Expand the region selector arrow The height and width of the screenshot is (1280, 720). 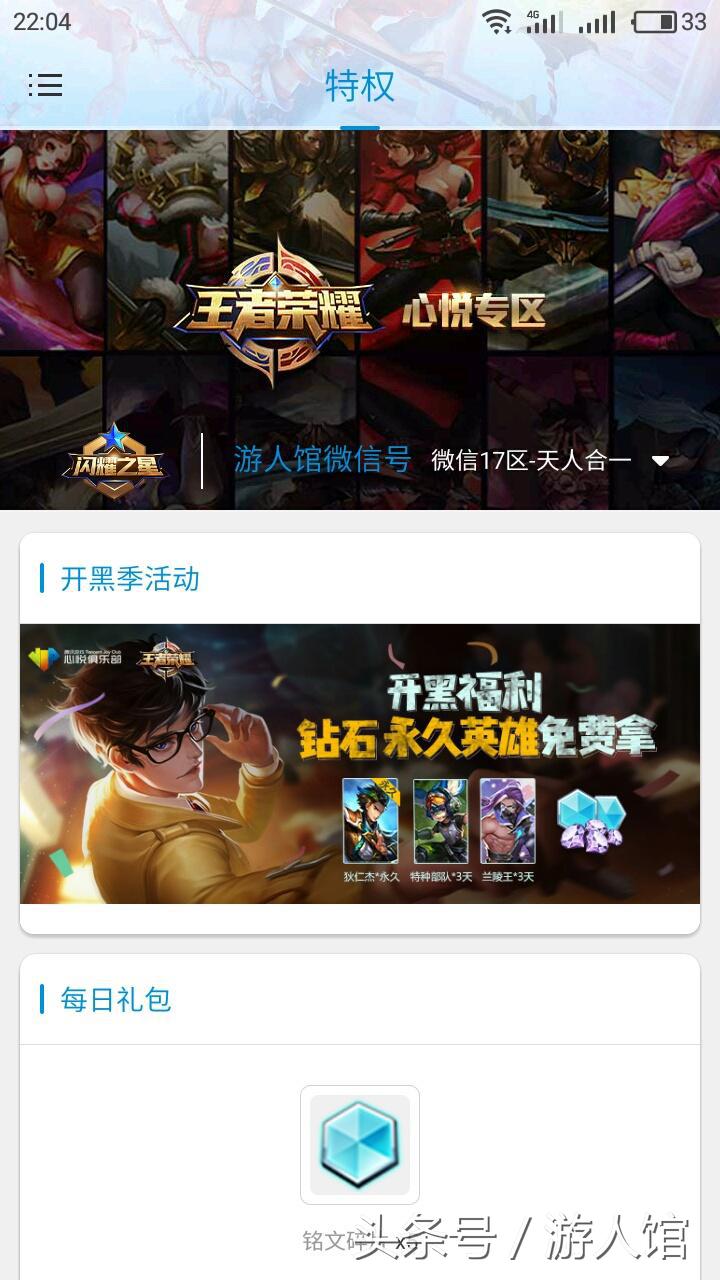(660, 461)
